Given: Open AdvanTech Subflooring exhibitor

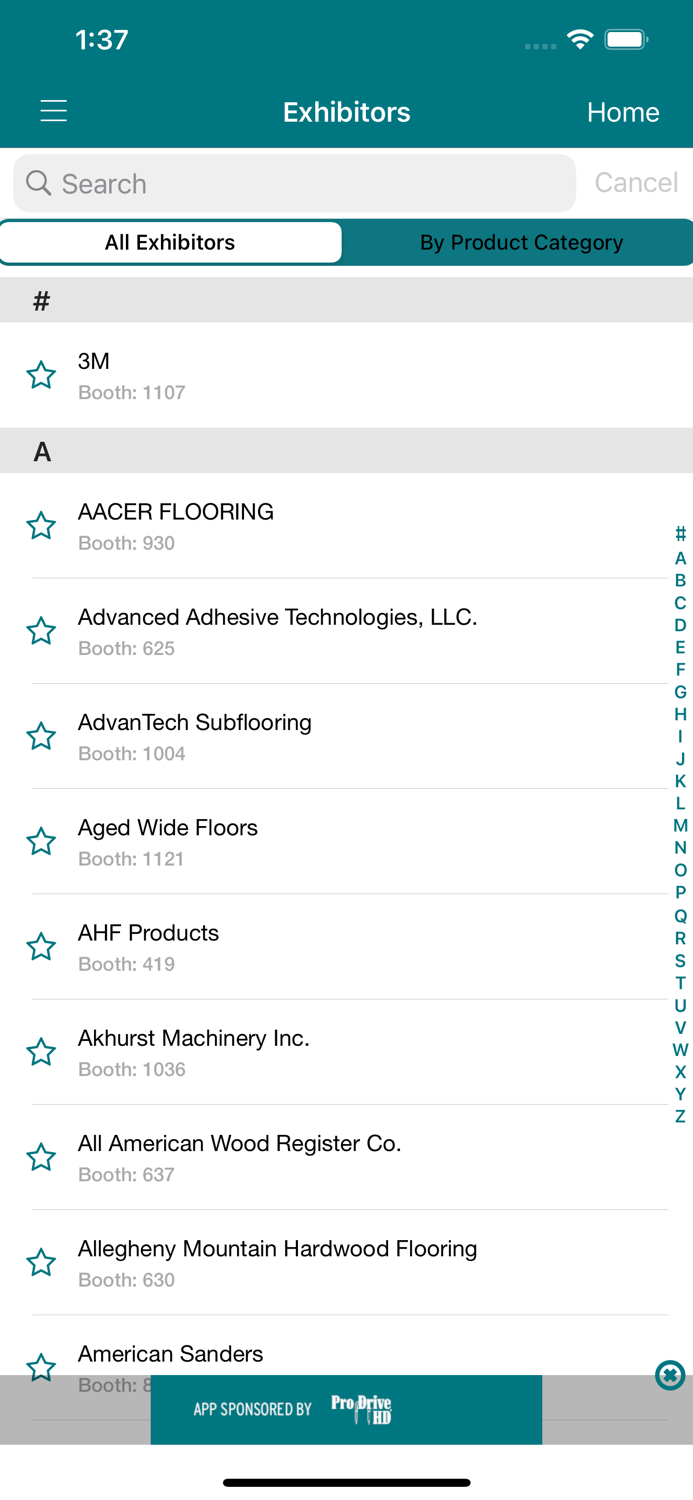Looking at the screenshot, I should coord(300,736).
